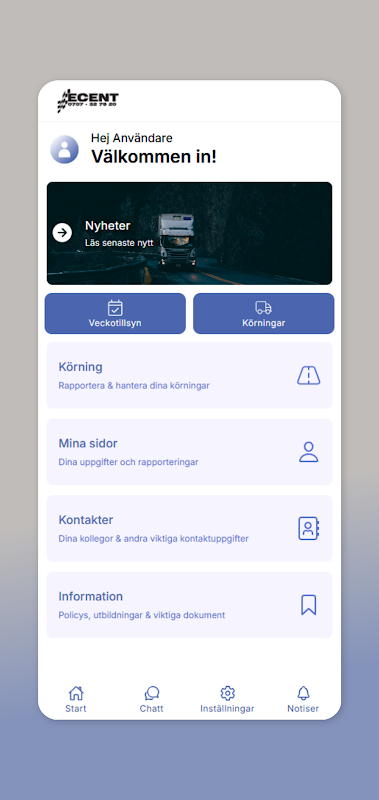The image size is (379, 800).
Task: Switch to the Start tab
Action: 75,699
